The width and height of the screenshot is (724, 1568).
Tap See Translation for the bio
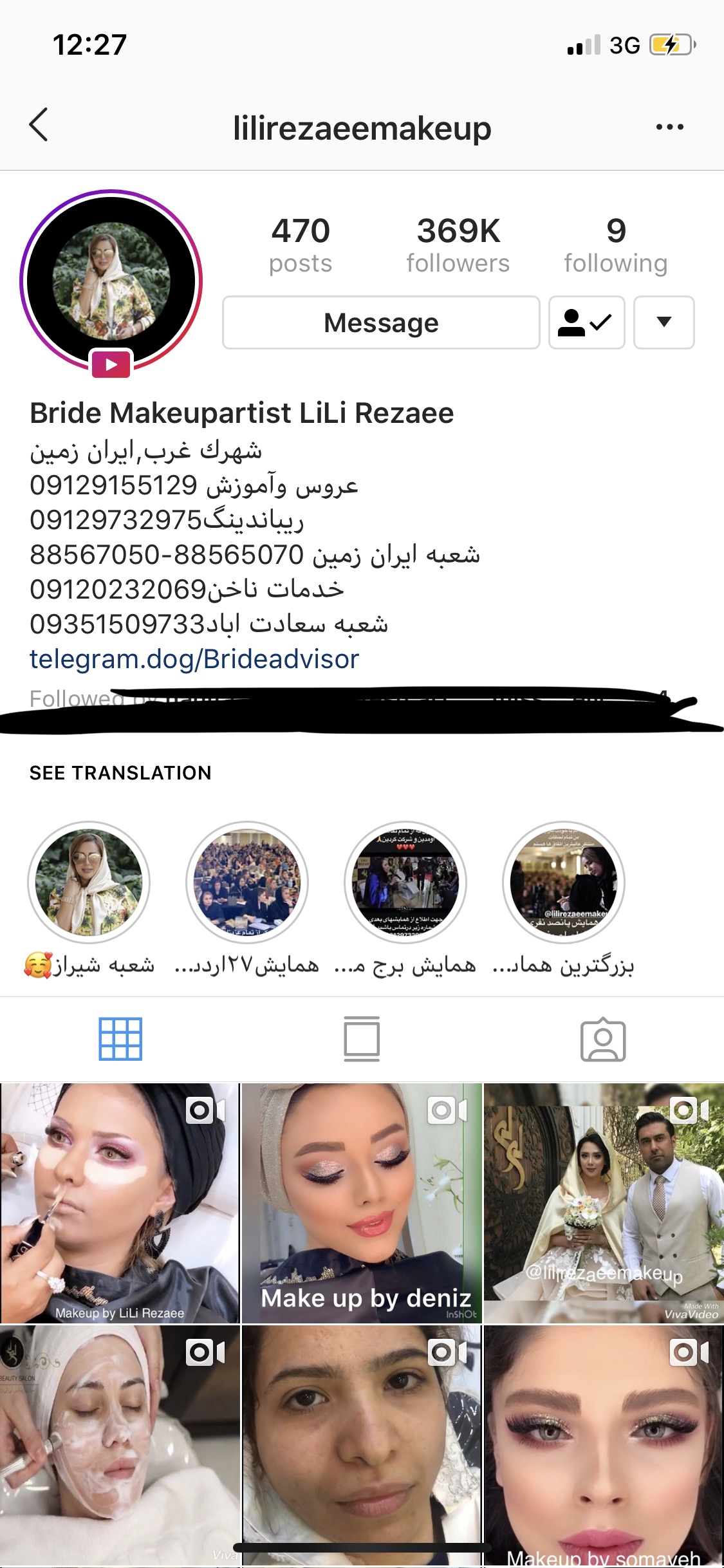(120, 772)
